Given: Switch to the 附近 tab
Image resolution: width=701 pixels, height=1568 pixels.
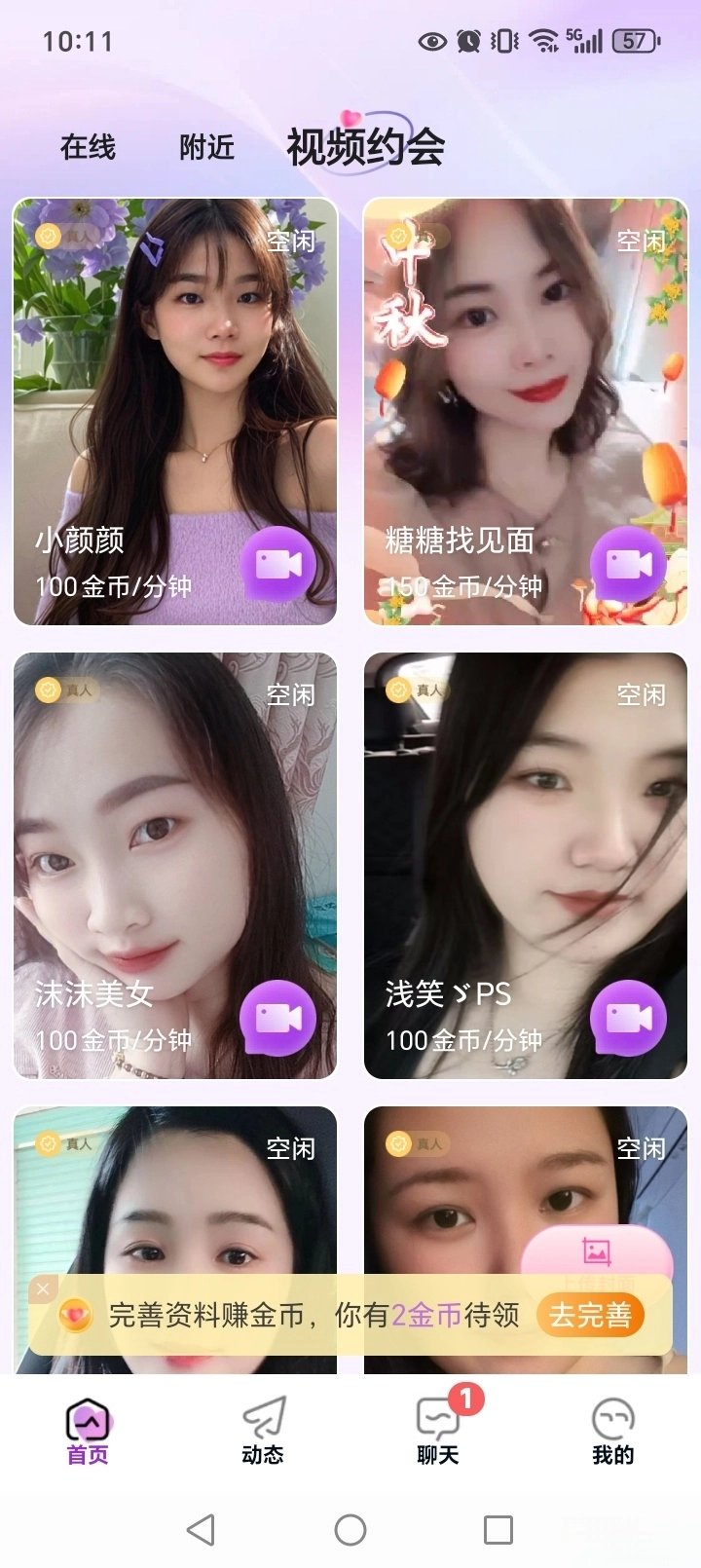Looking at the screenshot, I should point(206,147).
